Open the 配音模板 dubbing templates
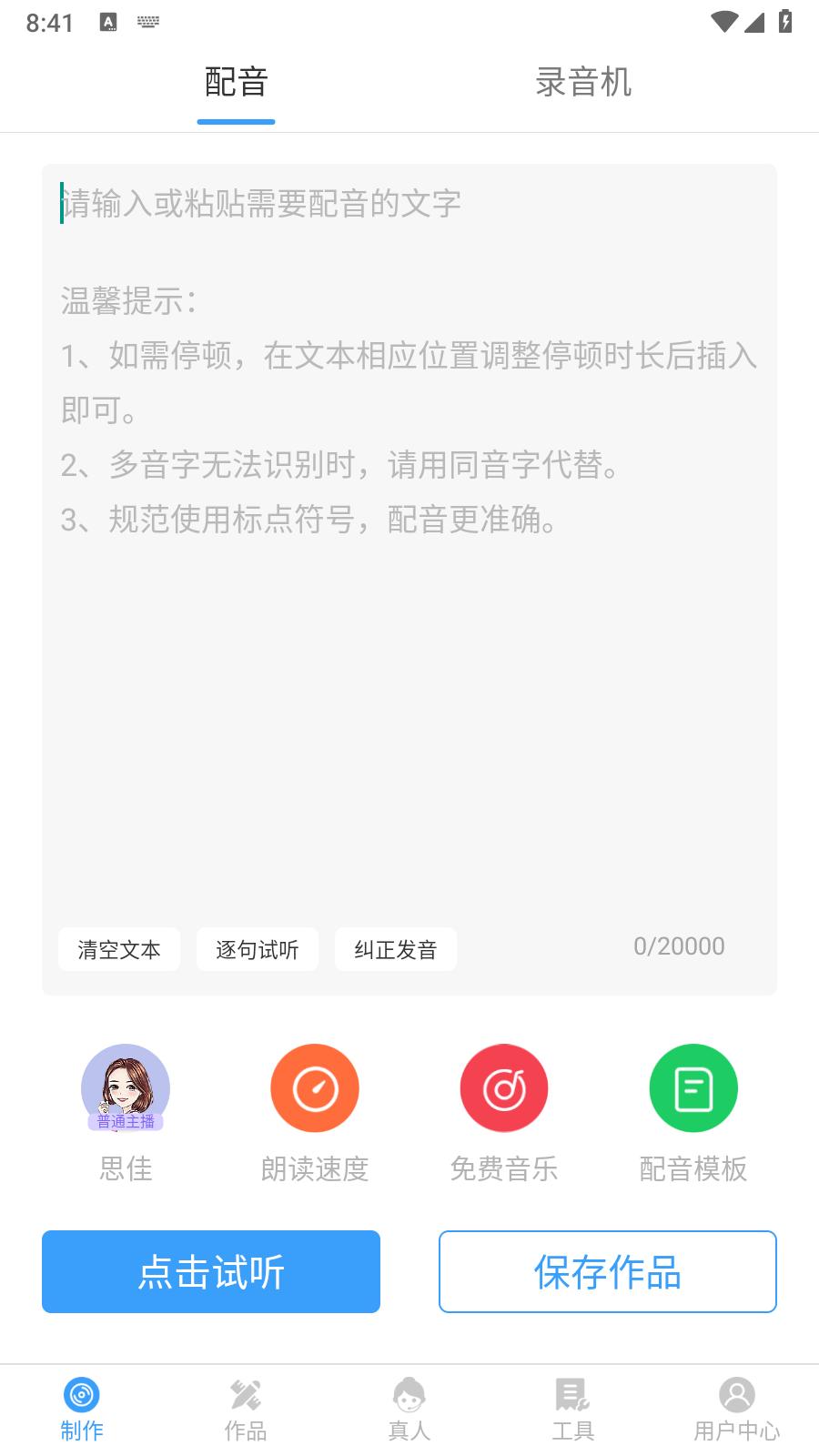The image size is (819, 1456). pyautogui.click(x=693, y=1087)
